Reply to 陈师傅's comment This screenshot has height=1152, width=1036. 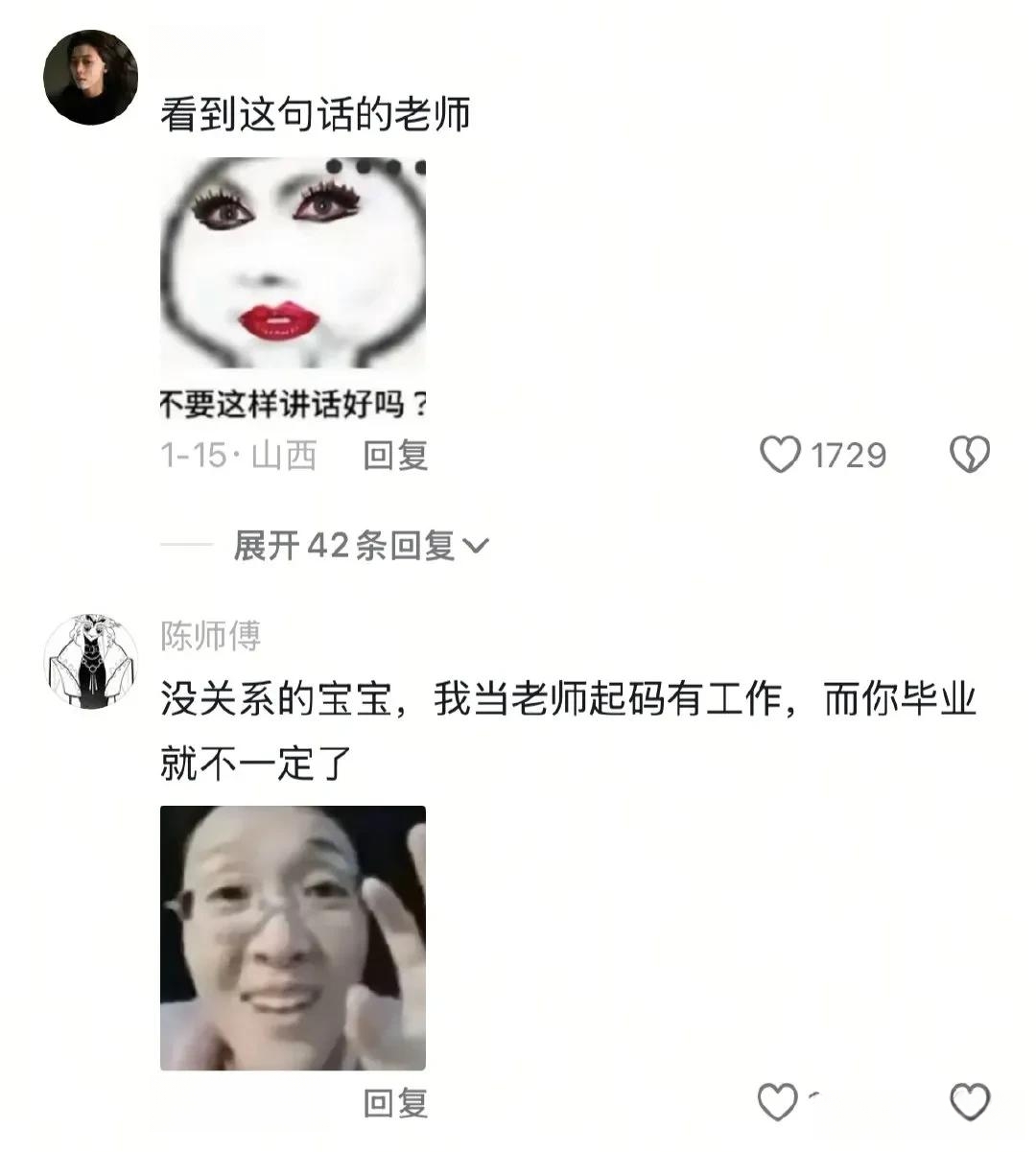tap(394, 1103)
